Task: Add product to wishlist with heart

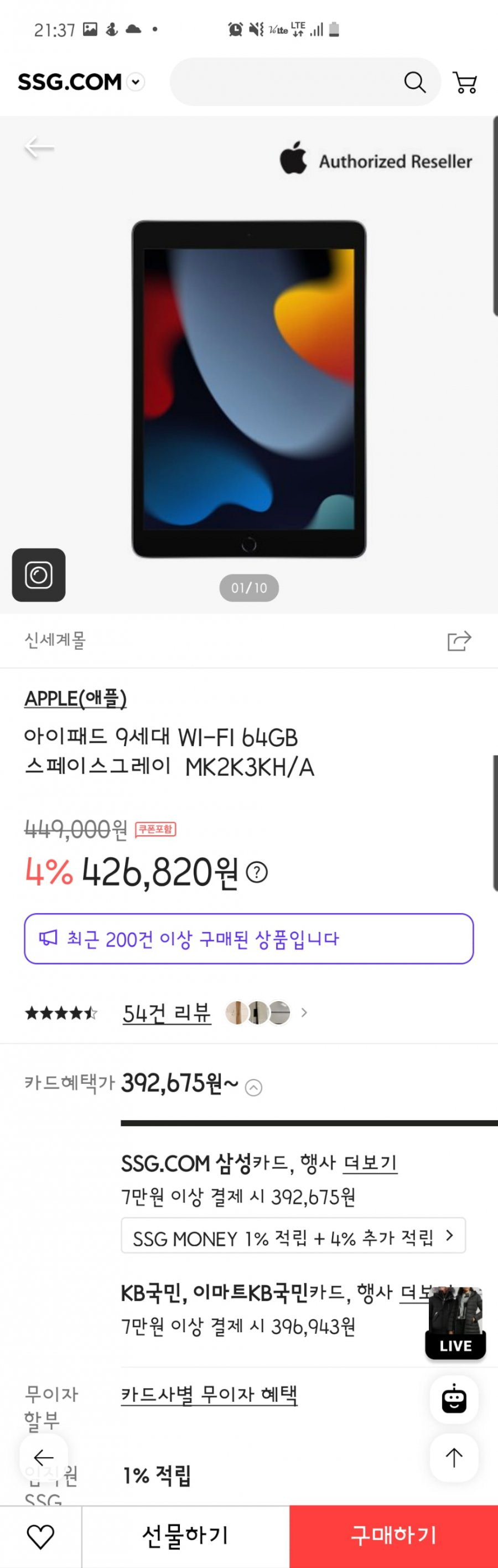Action: [x=41, y=1537]
